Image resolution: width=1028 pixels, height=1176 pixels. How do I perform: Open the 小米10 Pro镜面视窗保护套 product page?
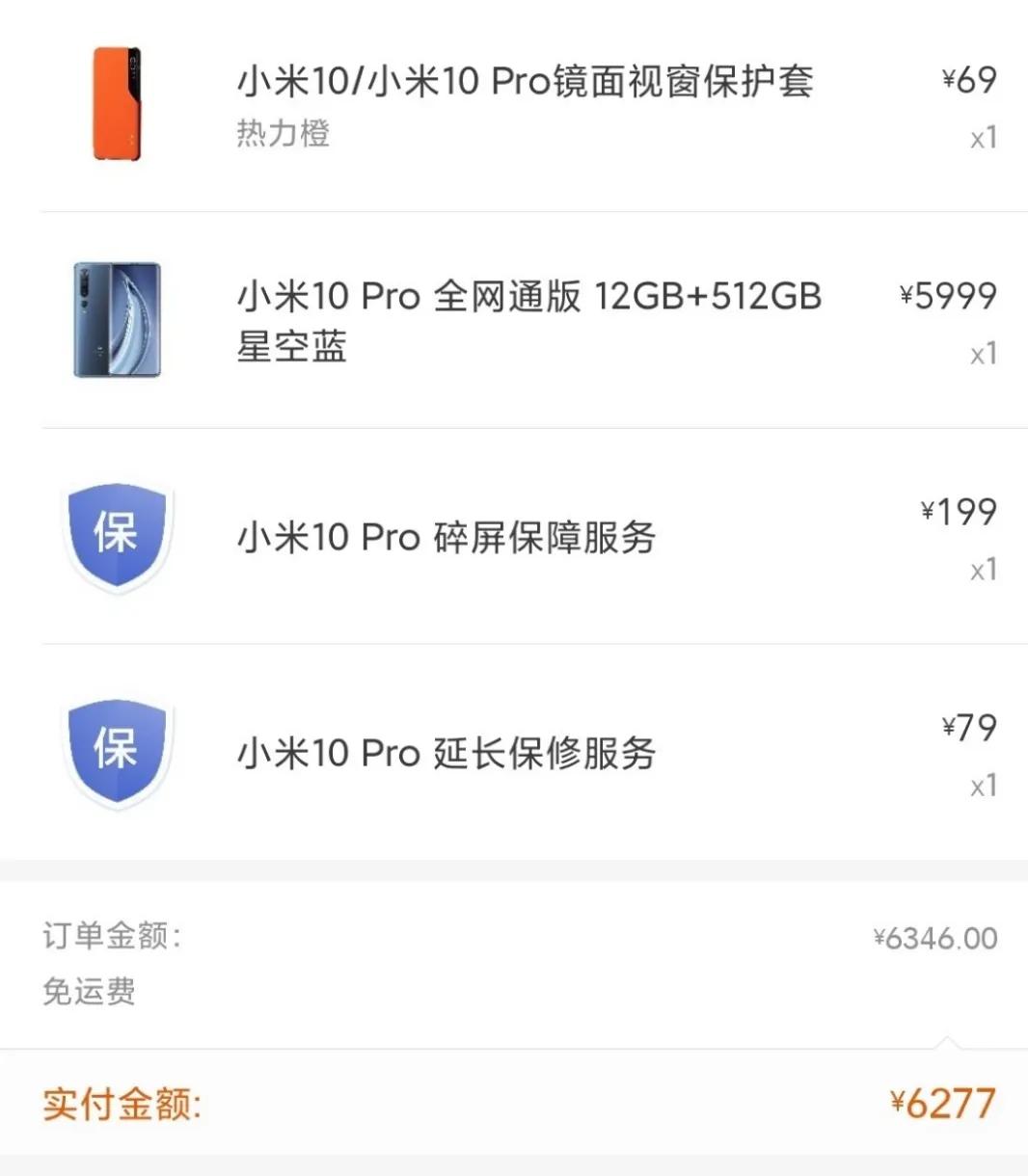click(526, 83)
